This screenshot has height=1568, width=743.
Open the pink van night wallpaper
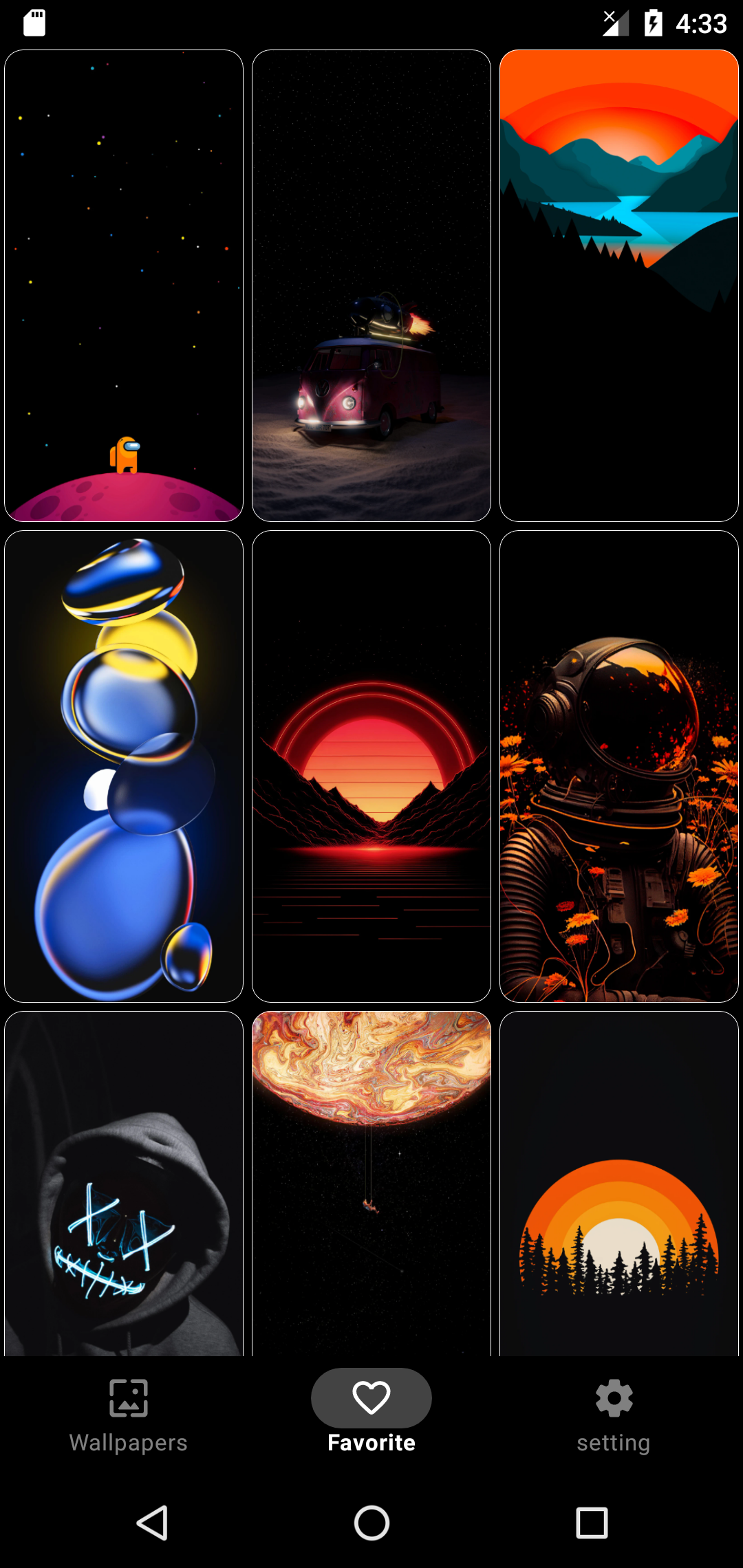[x=371, y=285]
